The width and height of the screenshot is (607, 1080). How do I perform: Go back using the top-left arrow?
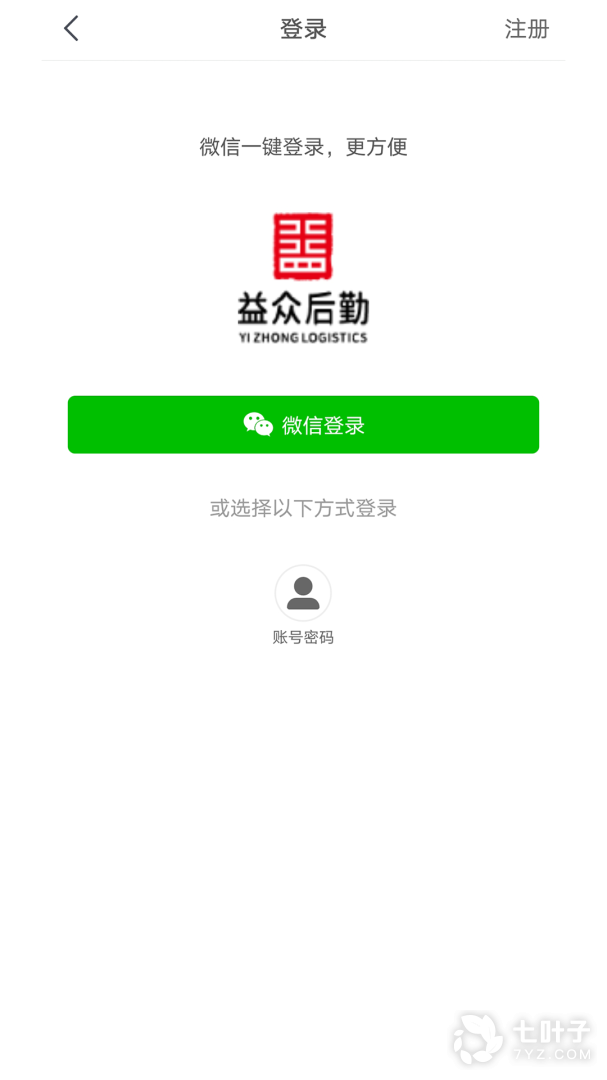point(71,29)
